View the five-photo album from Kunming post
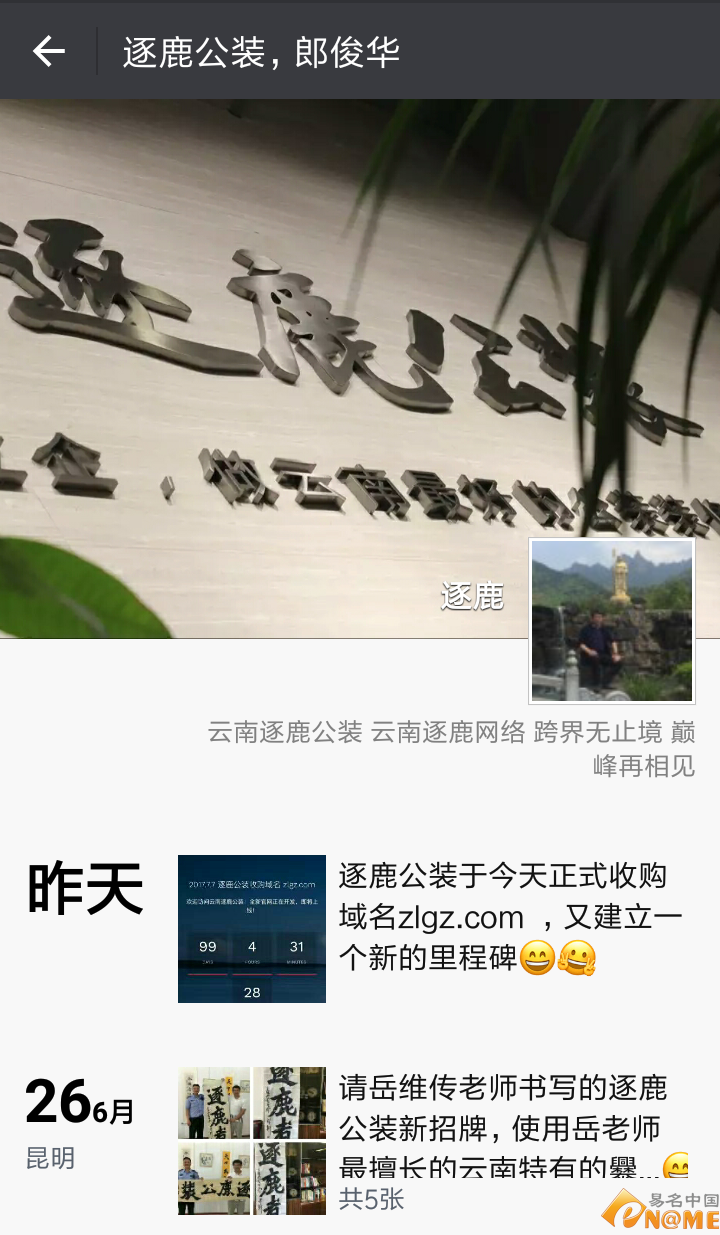This screenshot has height=1235, width=720. click(x=252, y=1140)
